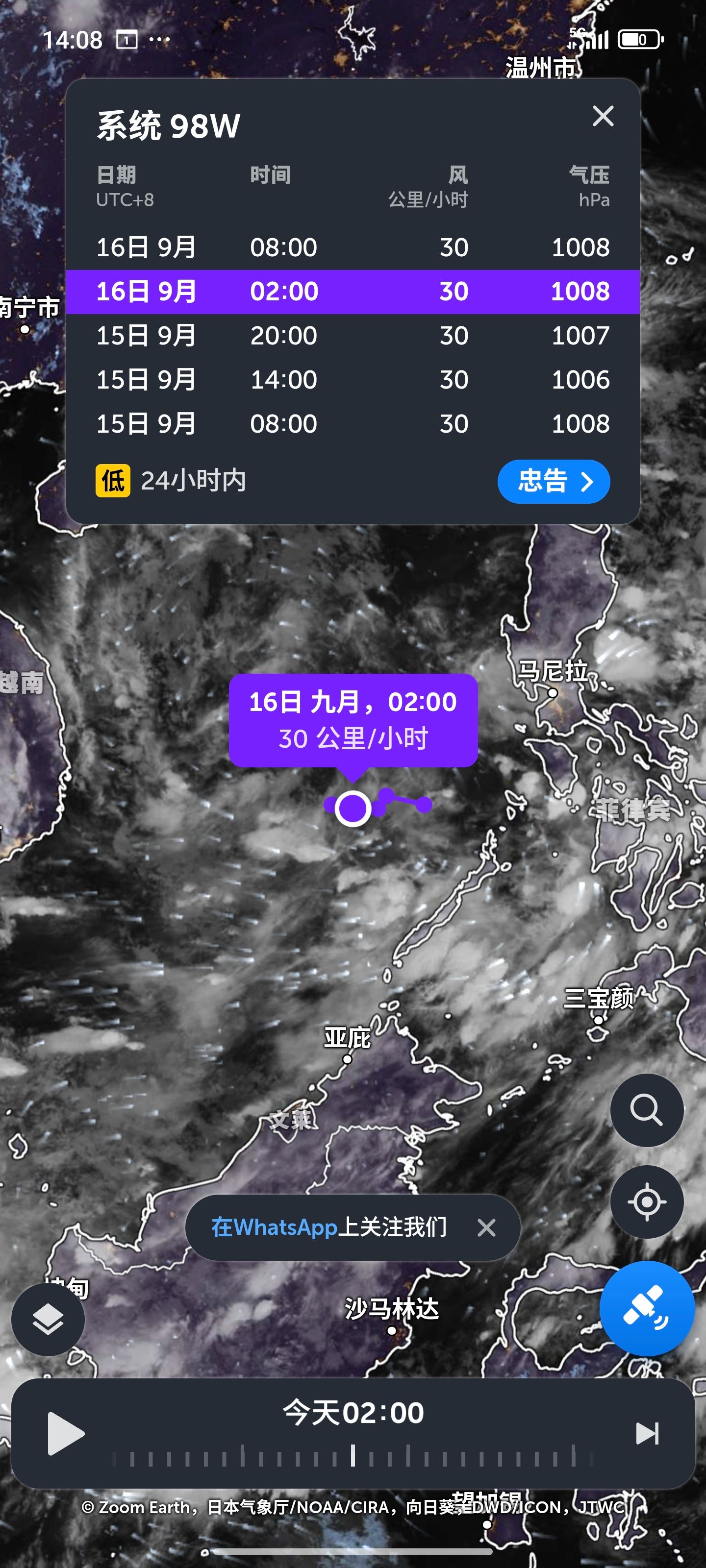Tap the storm position marker on the map

click(x=353, y=808)
